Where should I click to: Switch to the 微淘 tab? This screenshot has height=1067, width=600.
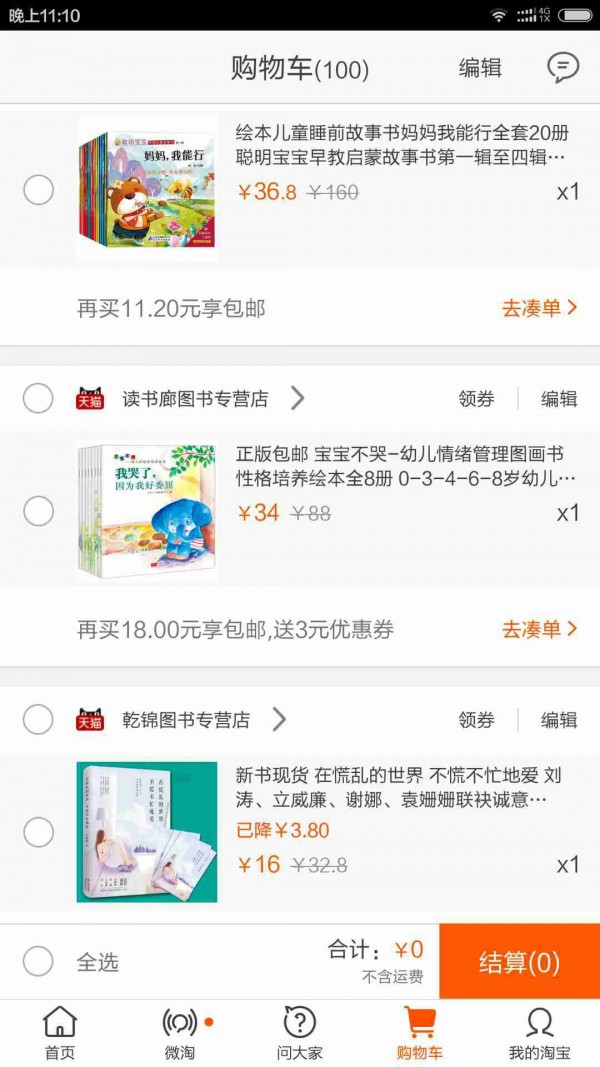click(x=180, y=1033)
